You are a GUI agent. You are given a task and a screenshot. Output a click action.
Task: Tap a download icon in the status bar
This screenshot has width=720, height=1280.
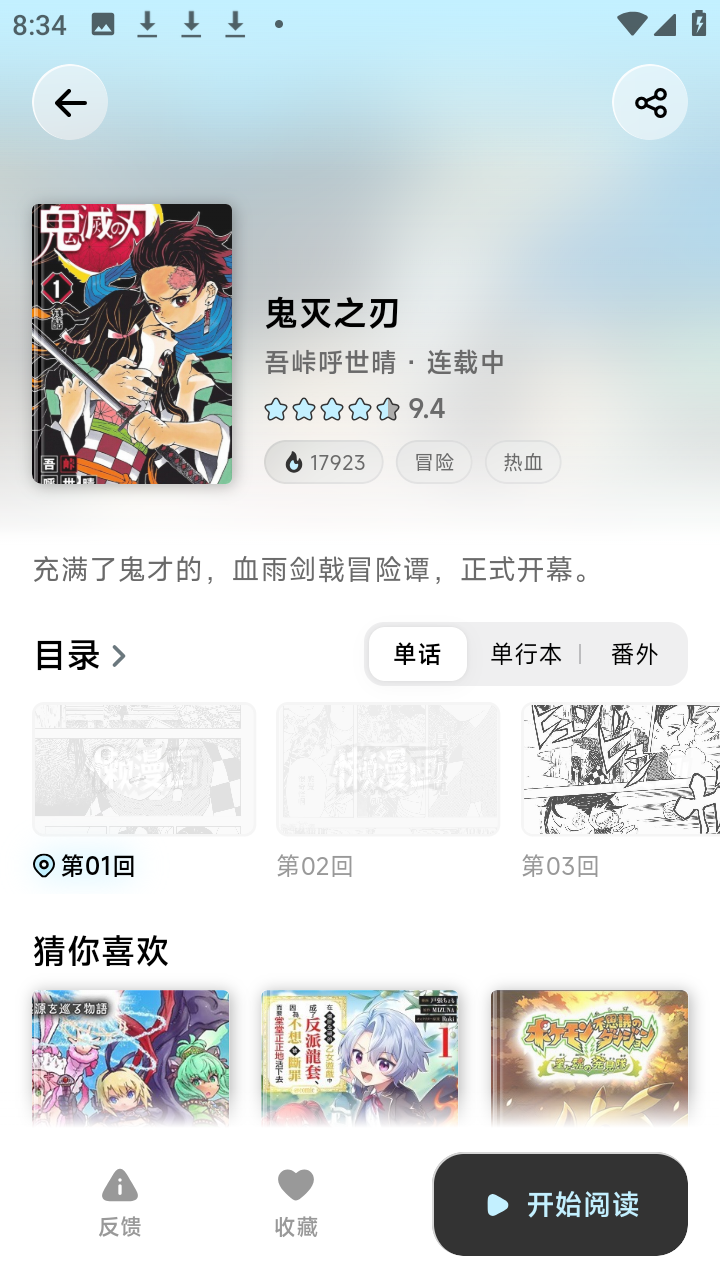[x=148, y=22]
